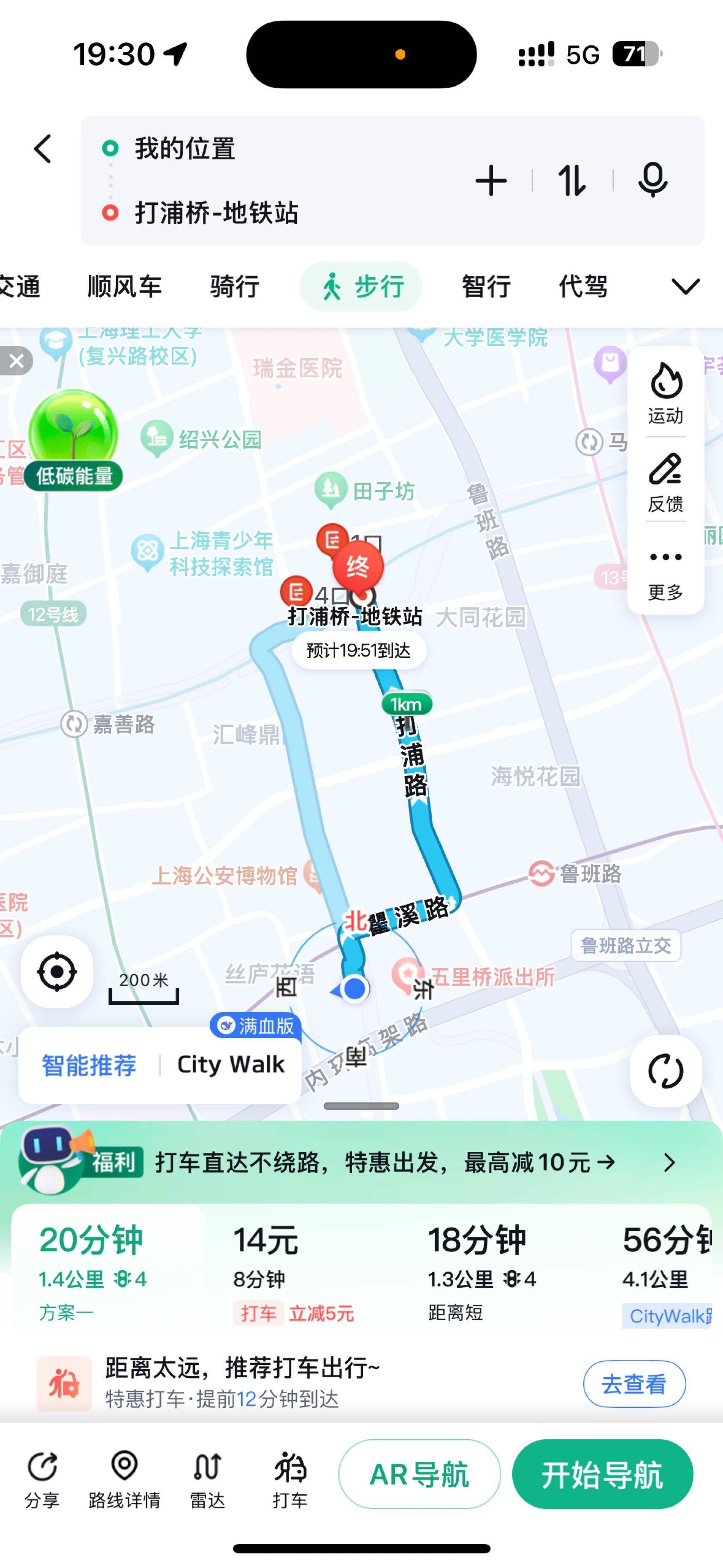Start voice input with the microphone
The width and height of the screenshot is (723, 1568).
(x=652, y=181)
